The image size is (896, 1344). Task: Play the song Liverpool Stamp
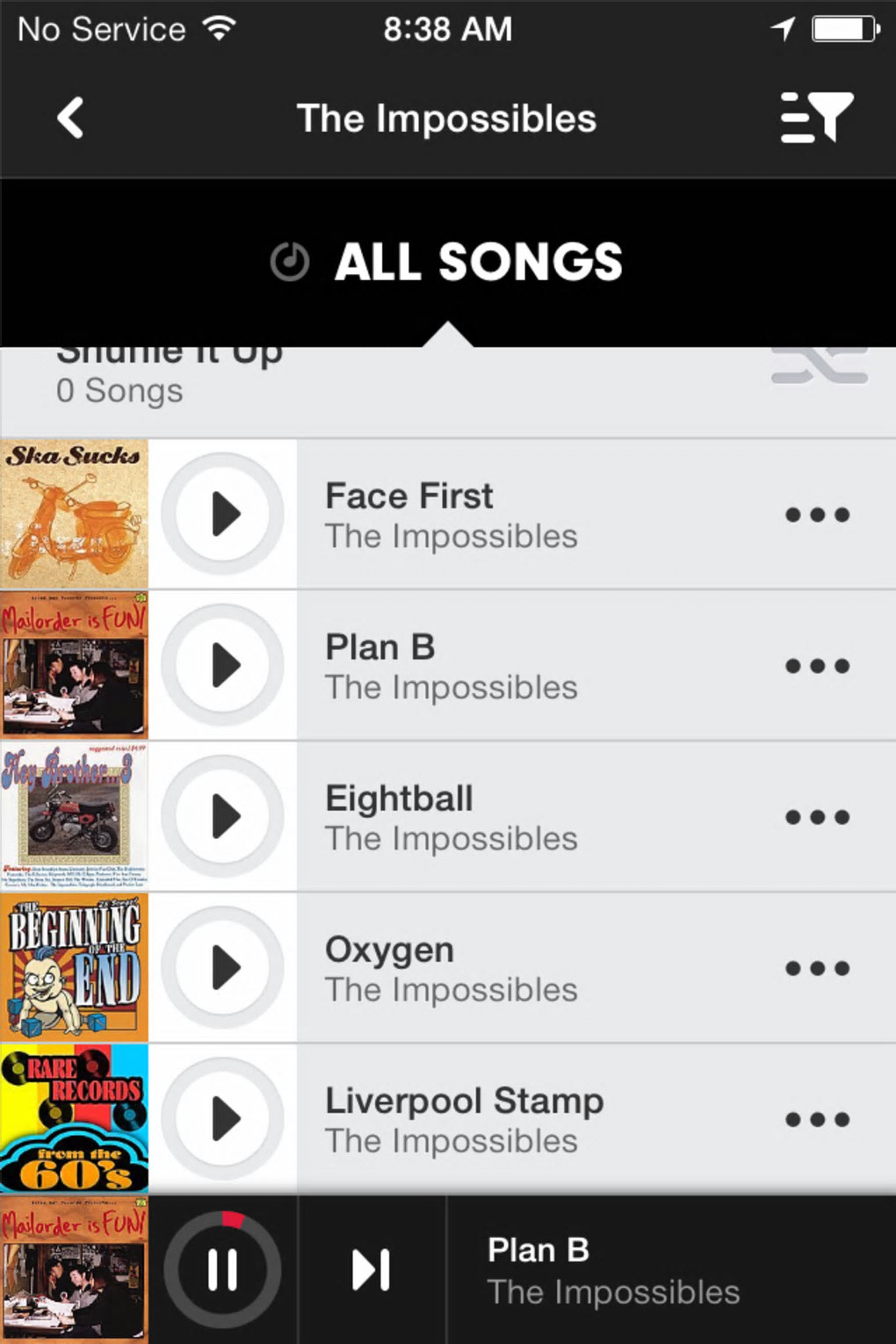[x=223, y=1118]
